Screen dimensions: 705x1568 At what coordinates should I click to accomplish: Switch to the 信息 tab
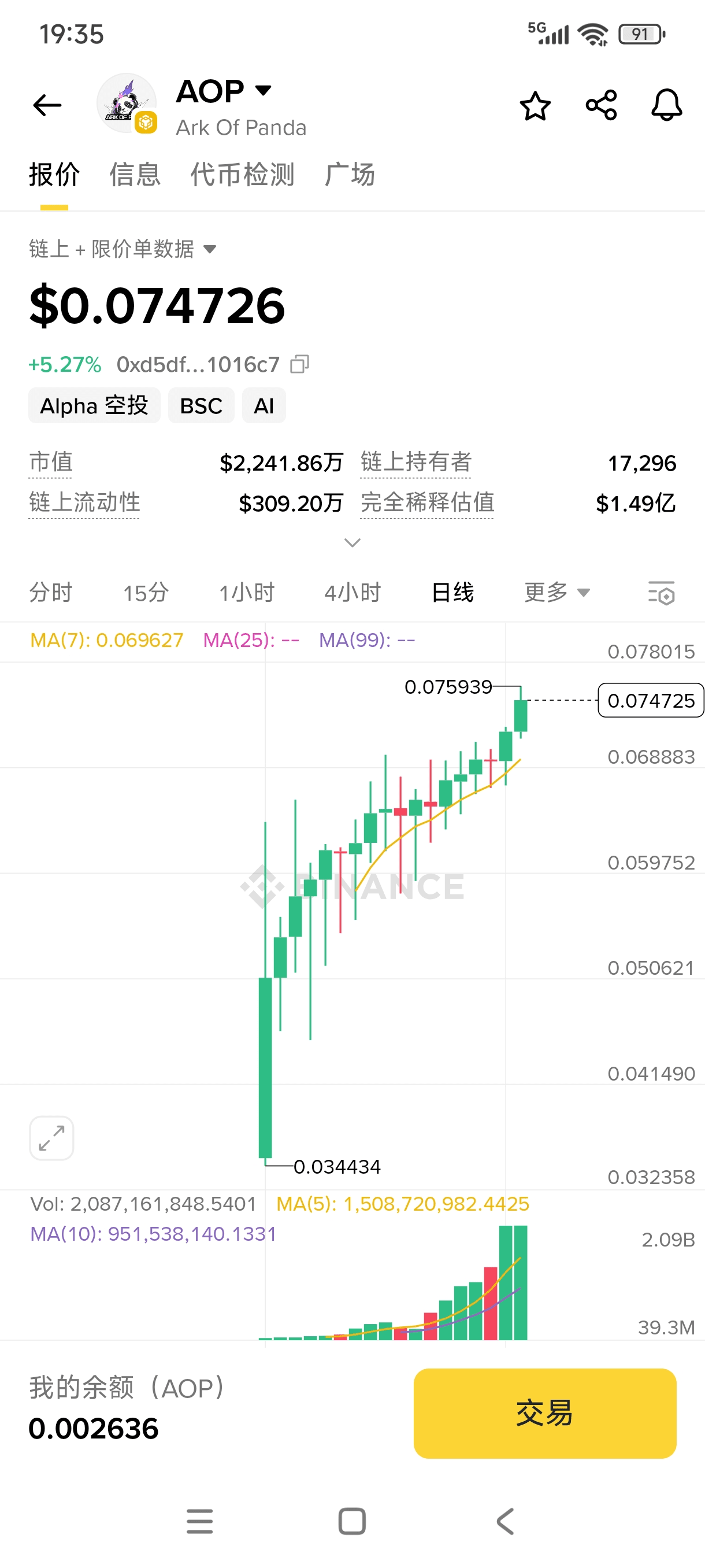tap(135, 175)
